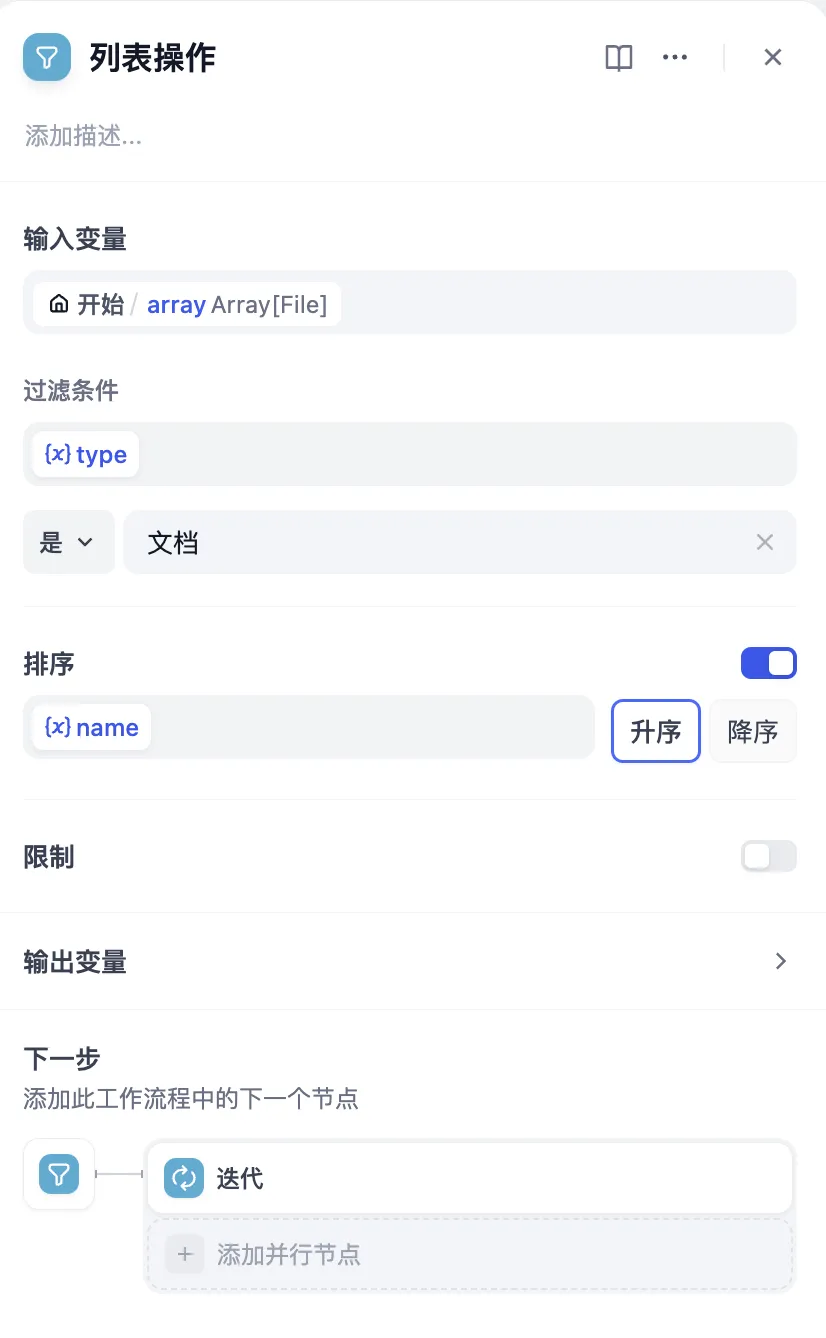Viewport: 826px width, 1338px height.
Task: Select 升序 ascending order
Action: coord(655,731)
